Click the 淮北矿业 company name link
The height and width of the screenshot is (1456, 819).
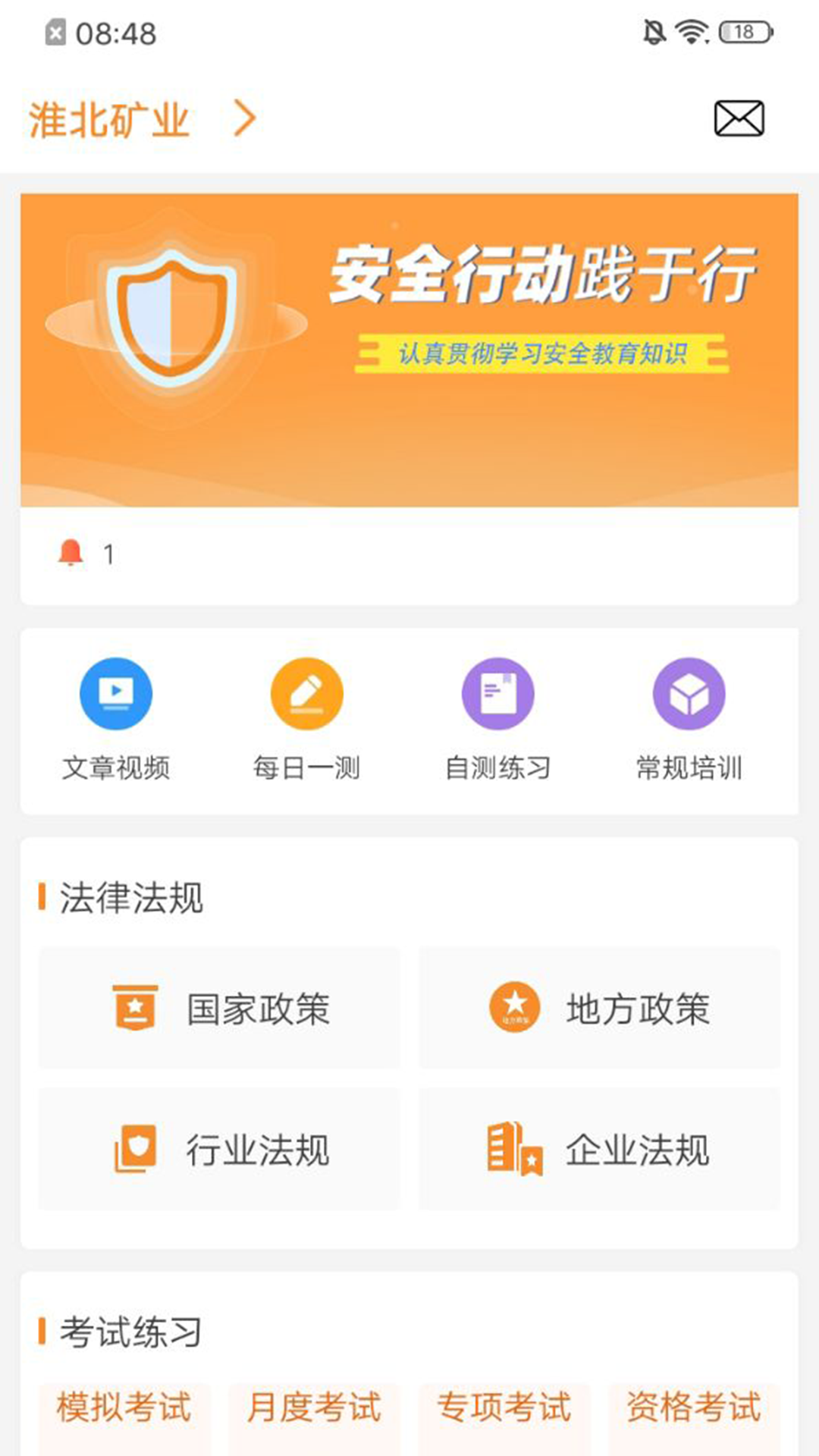[x=110, y=118]
